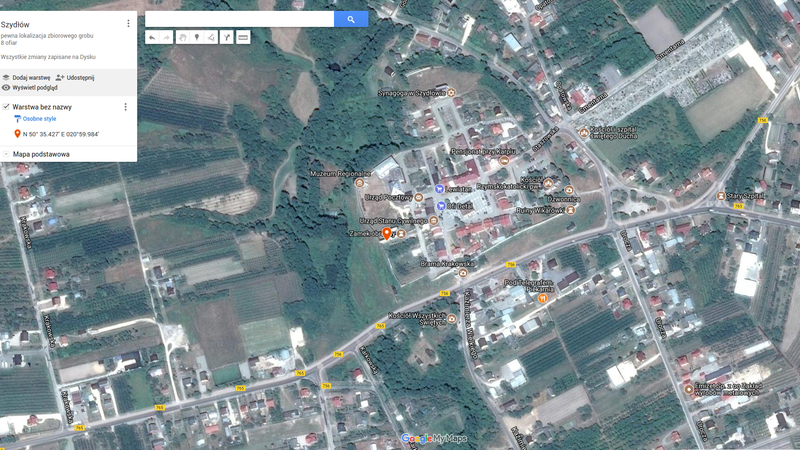Tap Dodaj warstwę to add a layer
This screenshot has width=800, height=450.
point(27,78)
